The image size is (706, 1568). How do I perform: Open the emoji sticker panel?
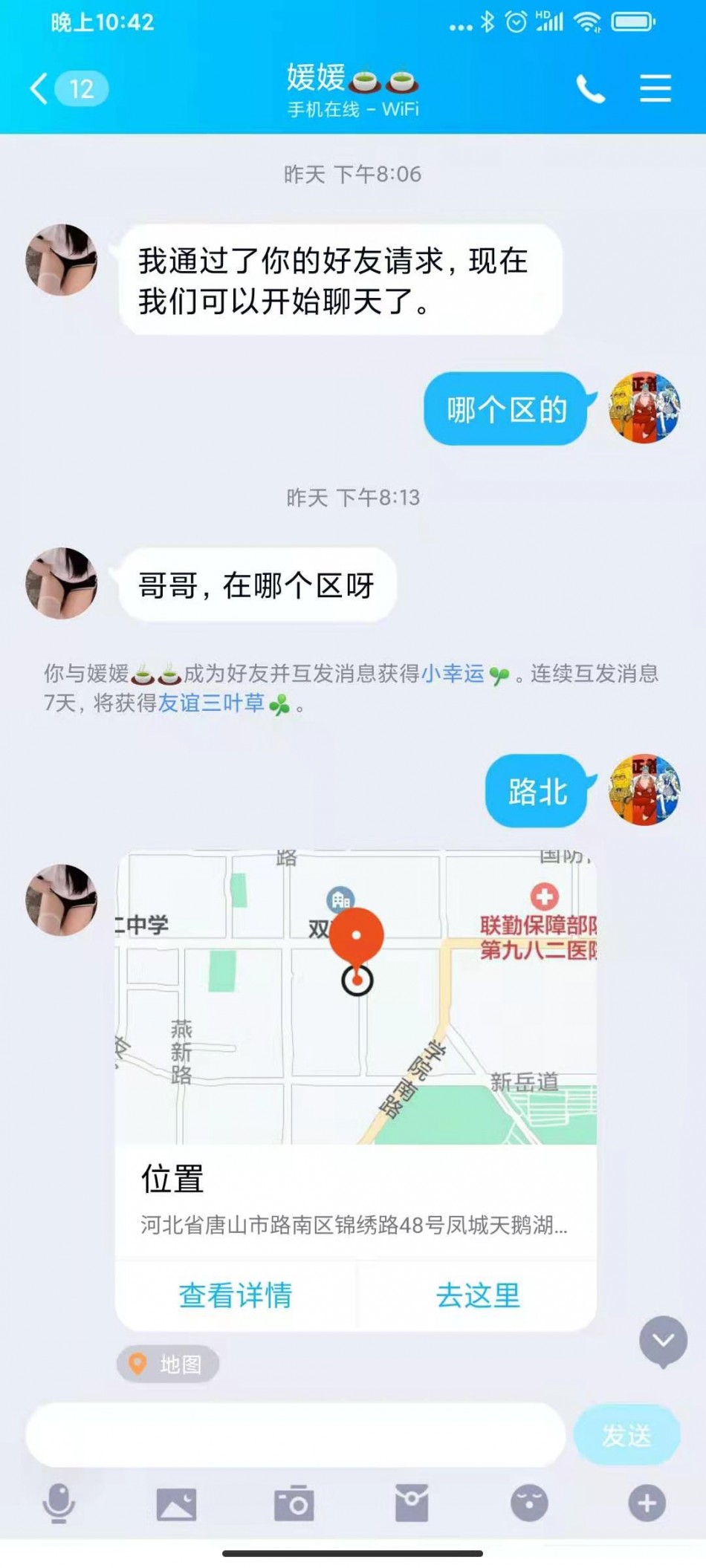coord(529,1503)
